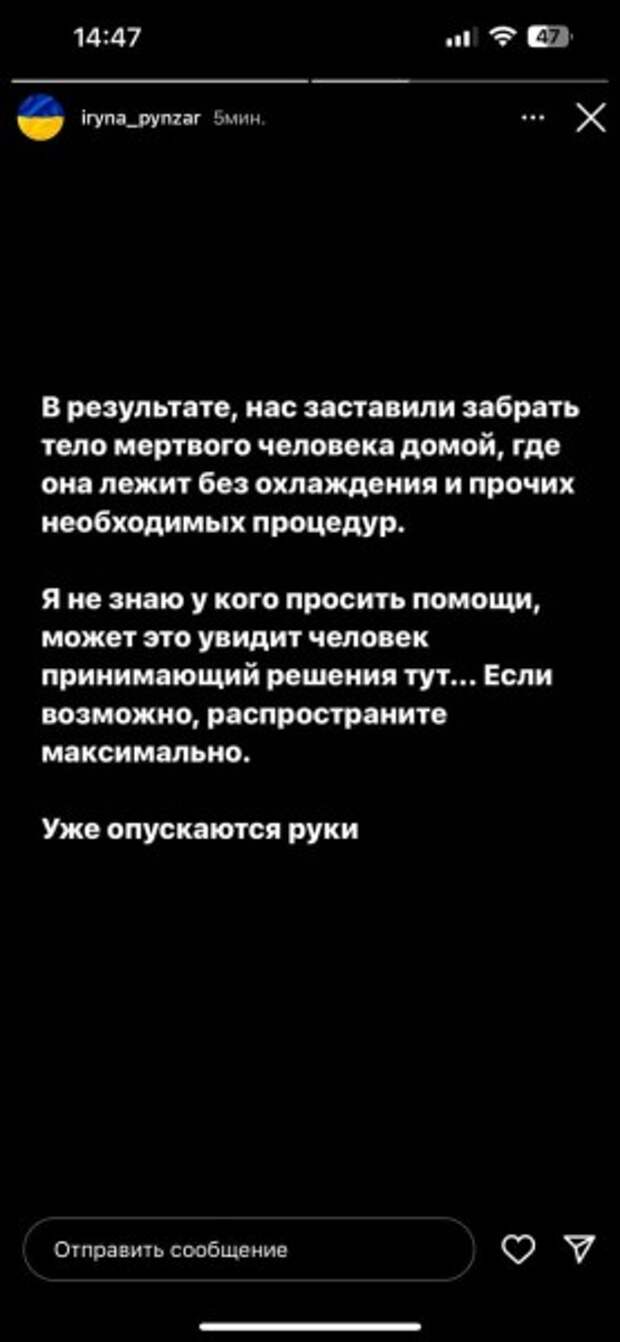Focus the send message field
This screenshot has width=620, height=1342.
(x=248, y=1249)
